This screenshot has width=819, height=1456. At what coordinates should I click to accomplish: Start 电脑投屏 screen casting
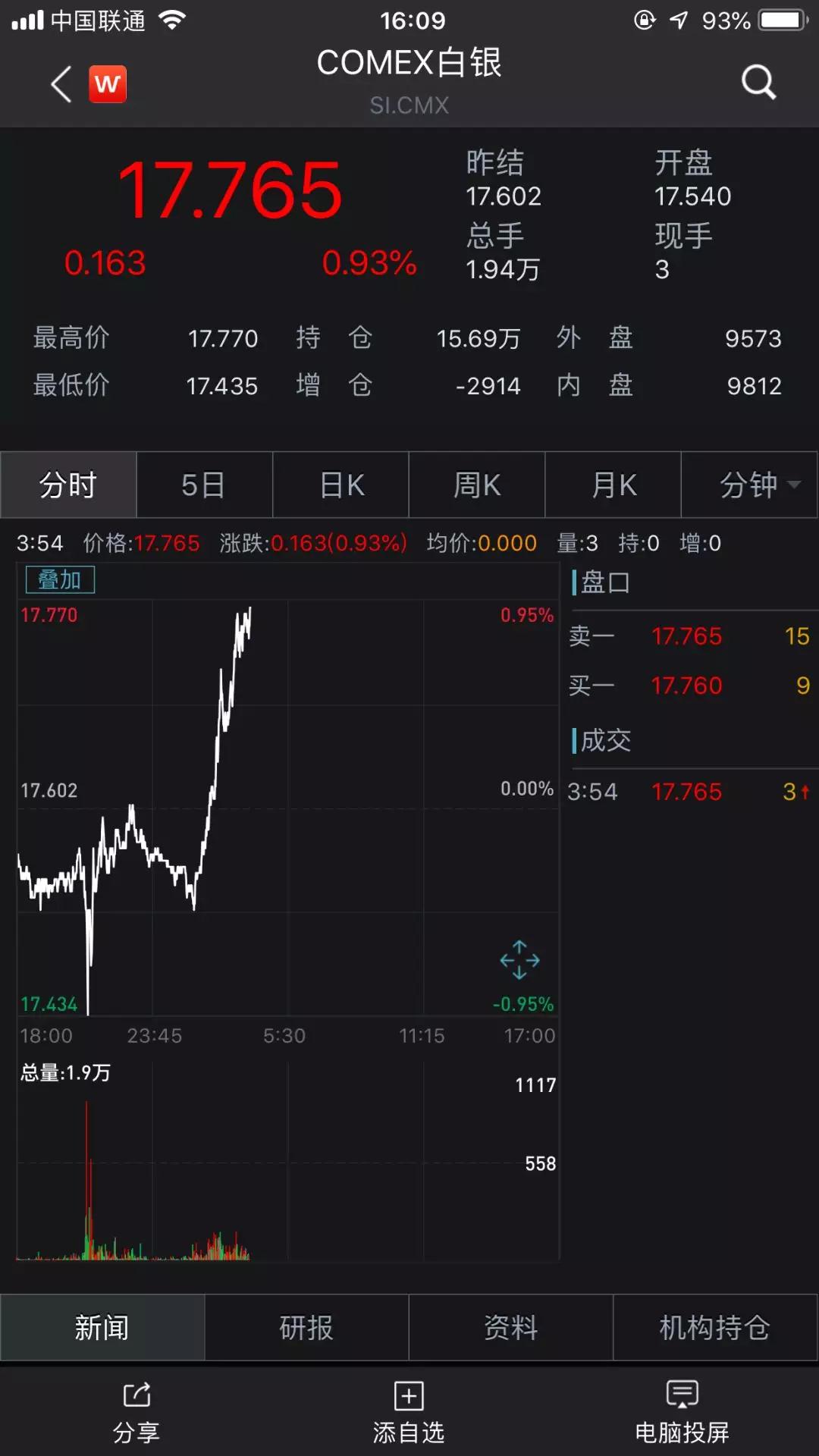pyautogui.click(x=682, y=1412)
